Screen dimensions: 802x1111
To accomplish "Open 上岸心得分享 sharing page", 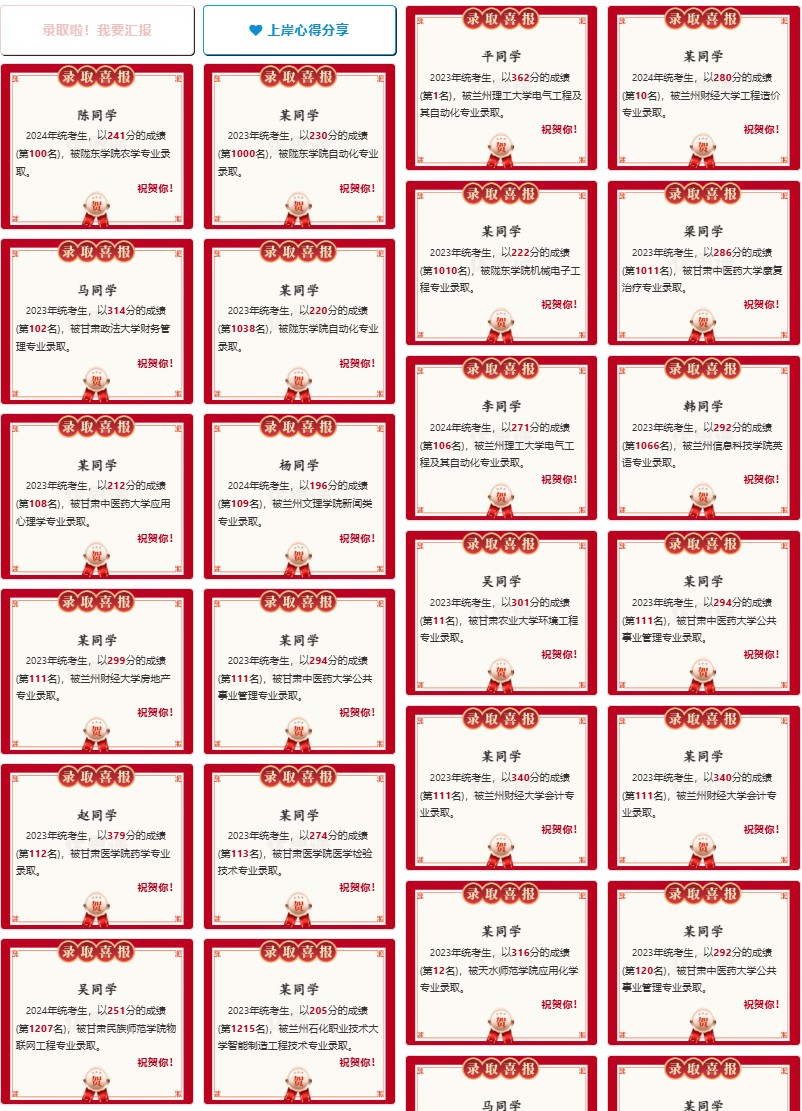I will (299, 30).
